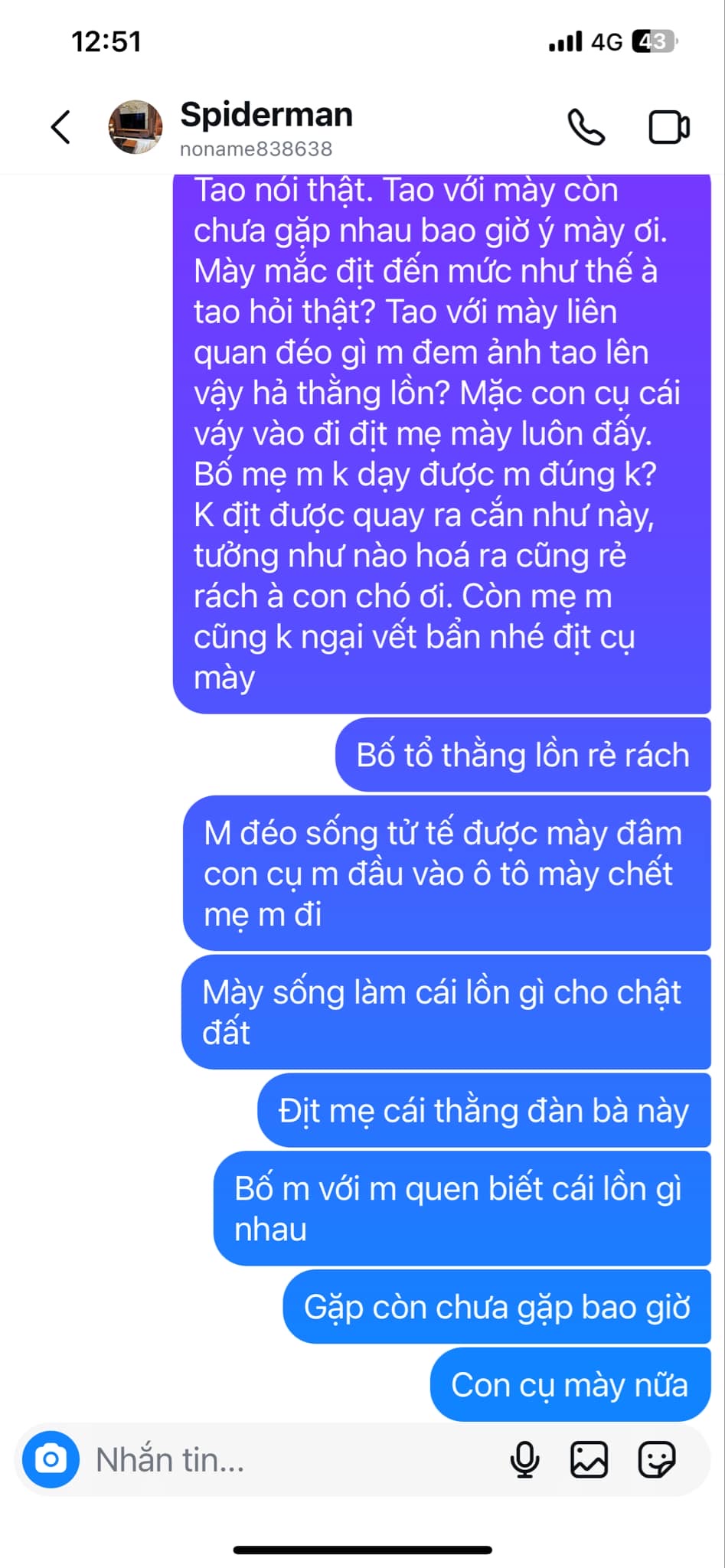Attach a photo from the gallery
Viewport: 725px width, 1568px height.
coord(589,1459)
